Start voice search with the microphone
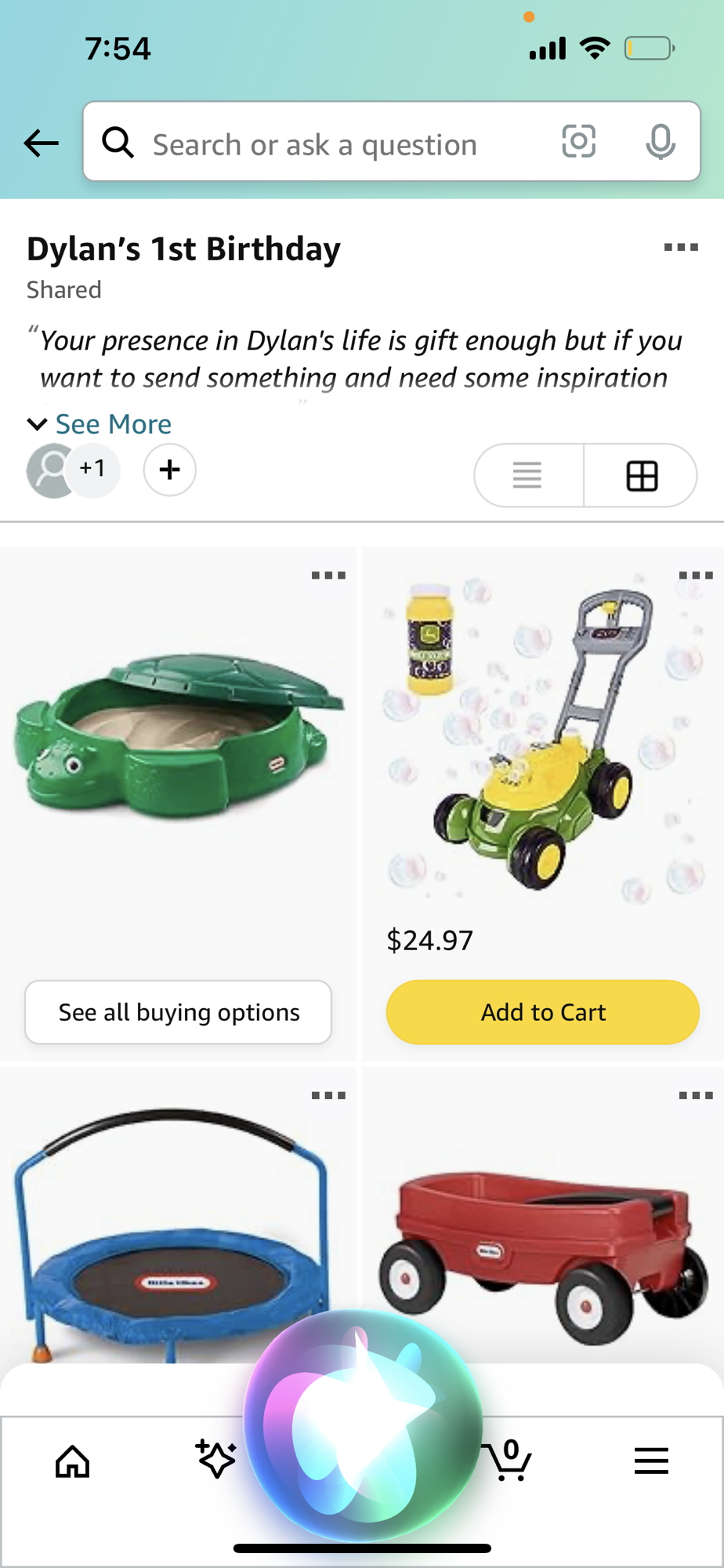724x1568 pixels. (661, 142)
